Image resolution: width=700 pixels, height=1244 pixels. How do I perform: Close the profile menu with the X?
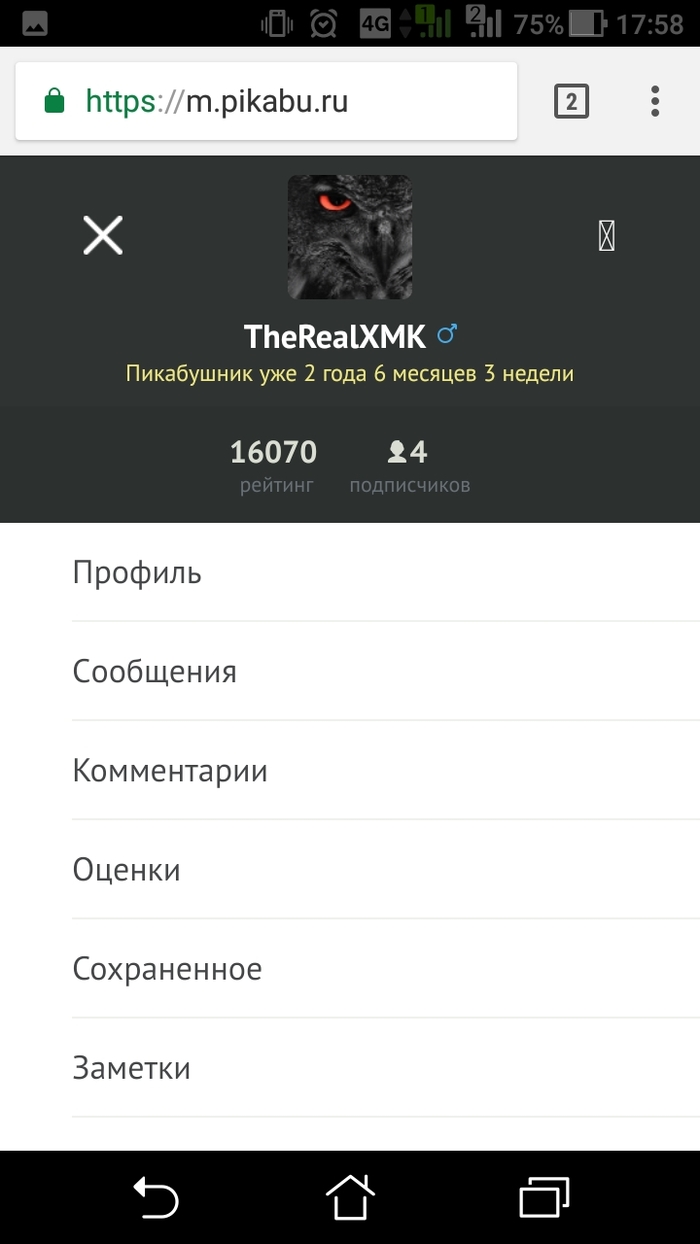(102, 236)
